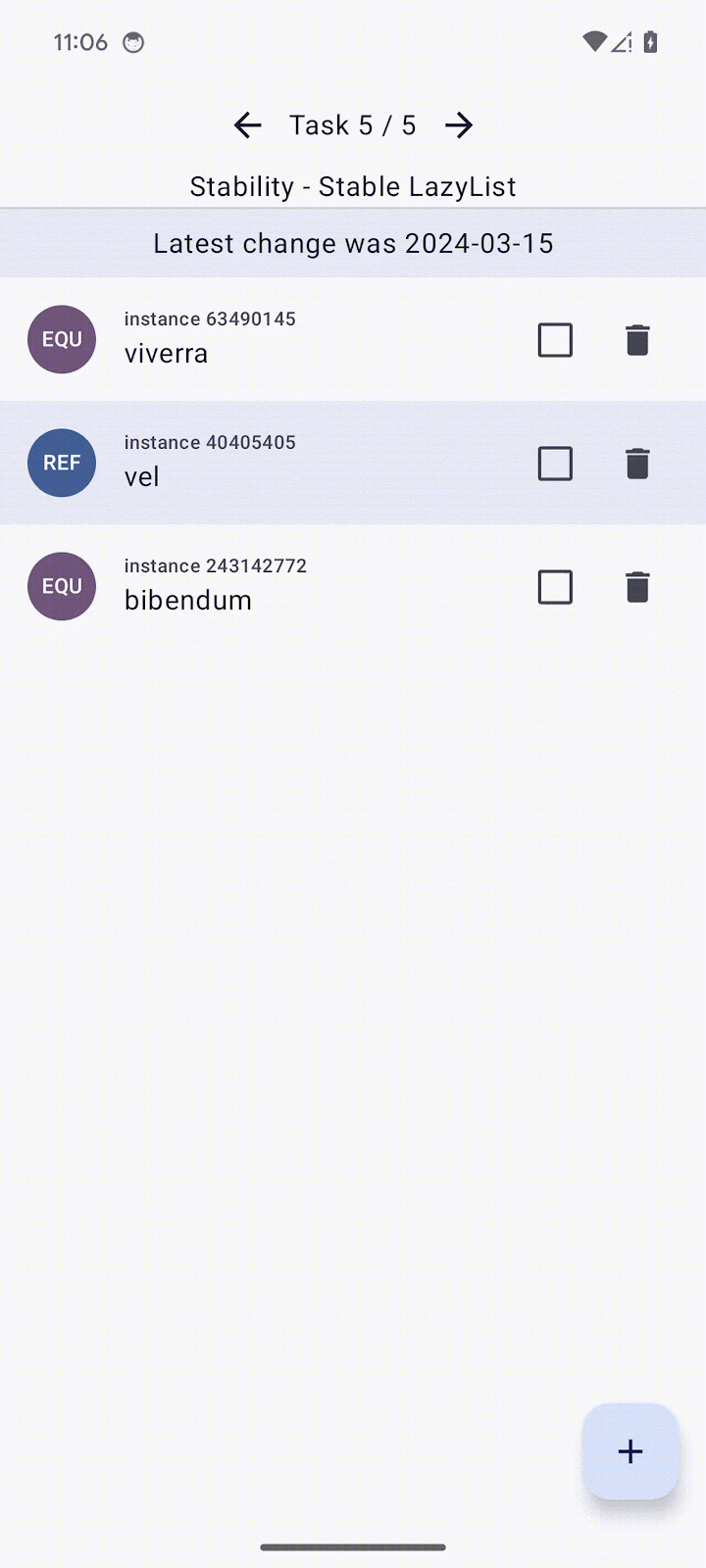Go back using the left arrow

(x=247, y=124)
